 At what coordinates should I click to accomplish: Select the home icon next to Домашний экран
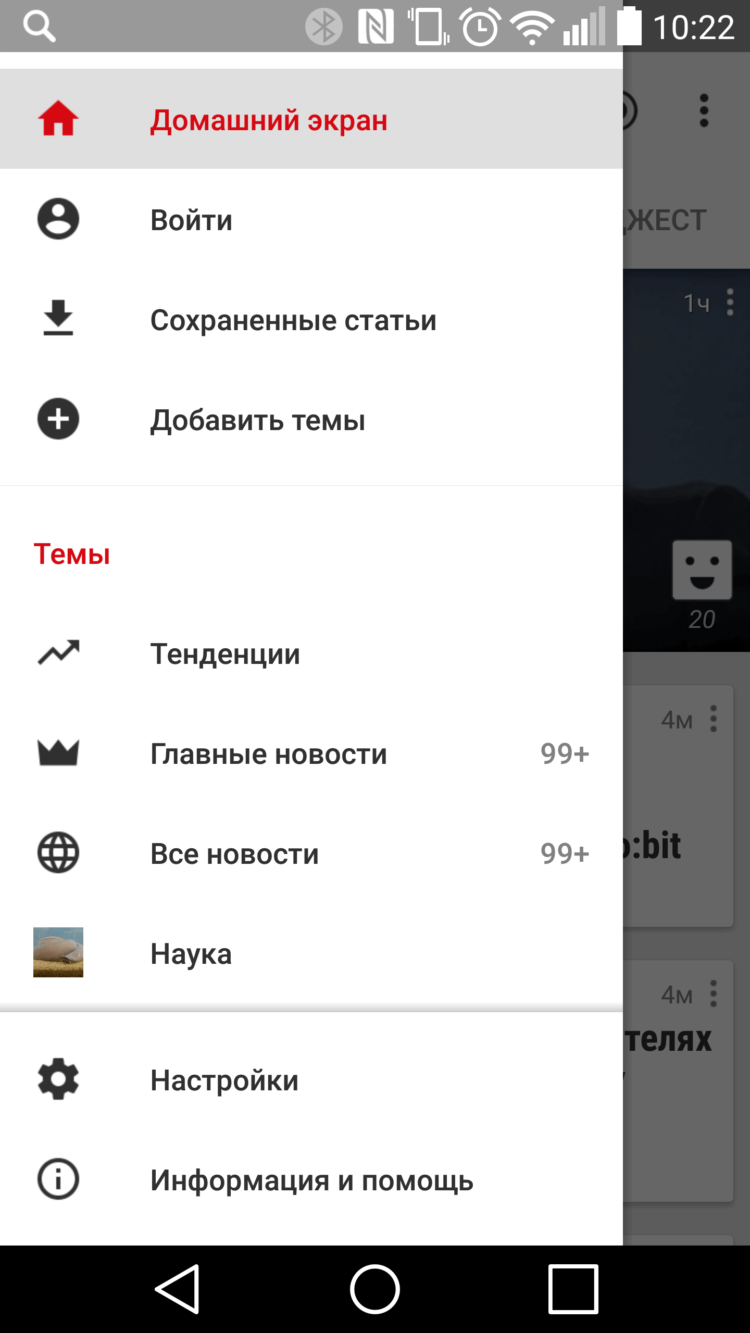click(x=57, y=118)
